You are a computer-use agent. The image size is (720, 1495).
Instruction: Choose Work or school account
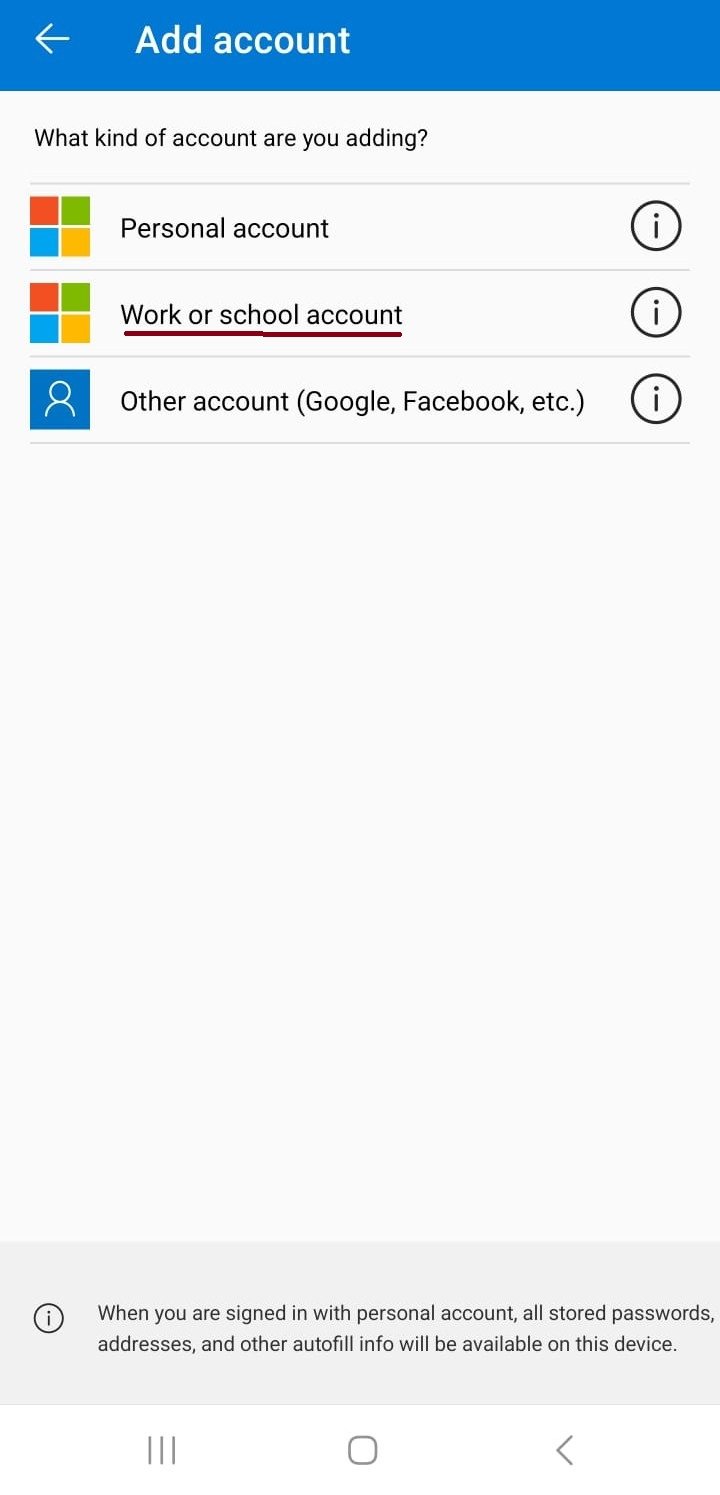[x=261, y=315]
